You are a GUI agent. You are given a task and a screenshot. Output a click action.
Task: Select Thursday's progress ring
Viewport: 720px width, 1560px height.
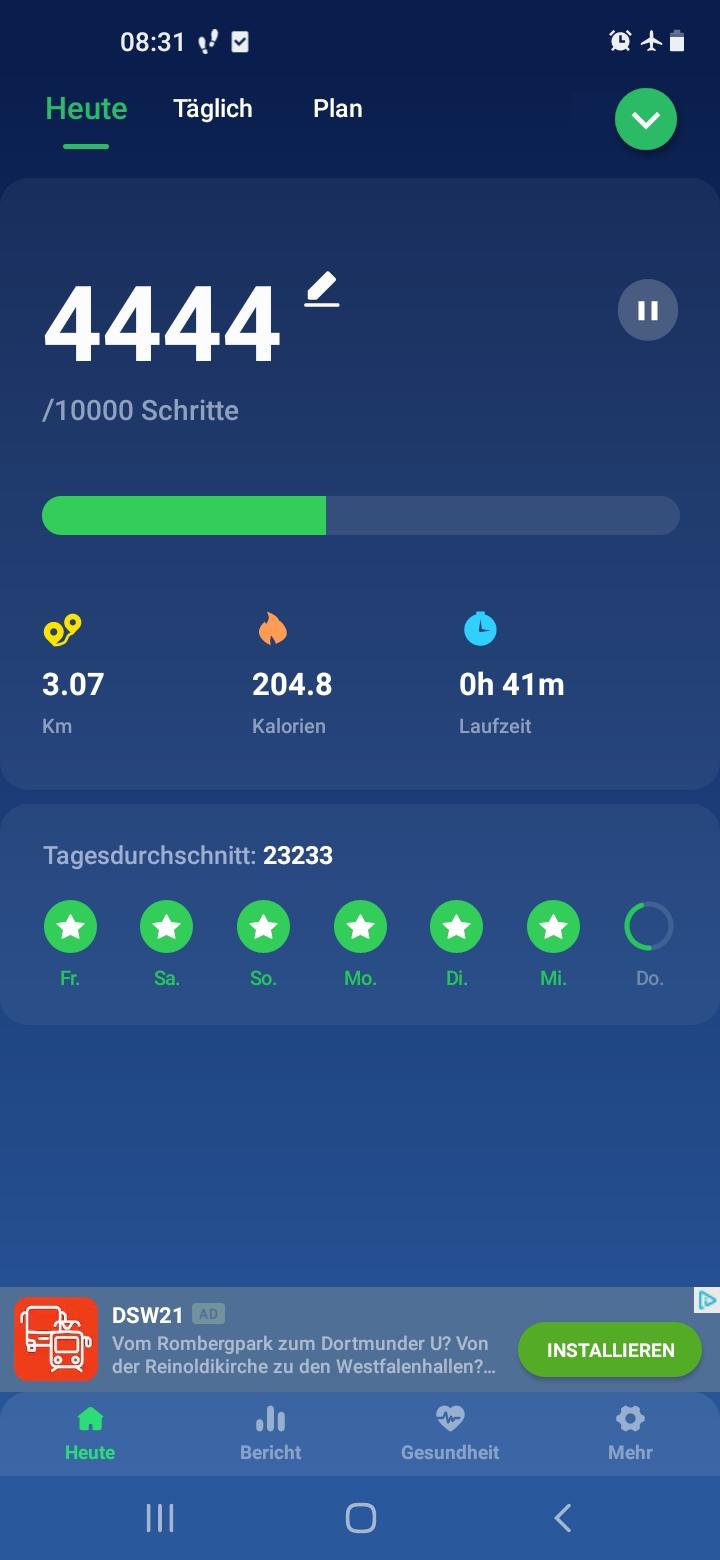649,927
